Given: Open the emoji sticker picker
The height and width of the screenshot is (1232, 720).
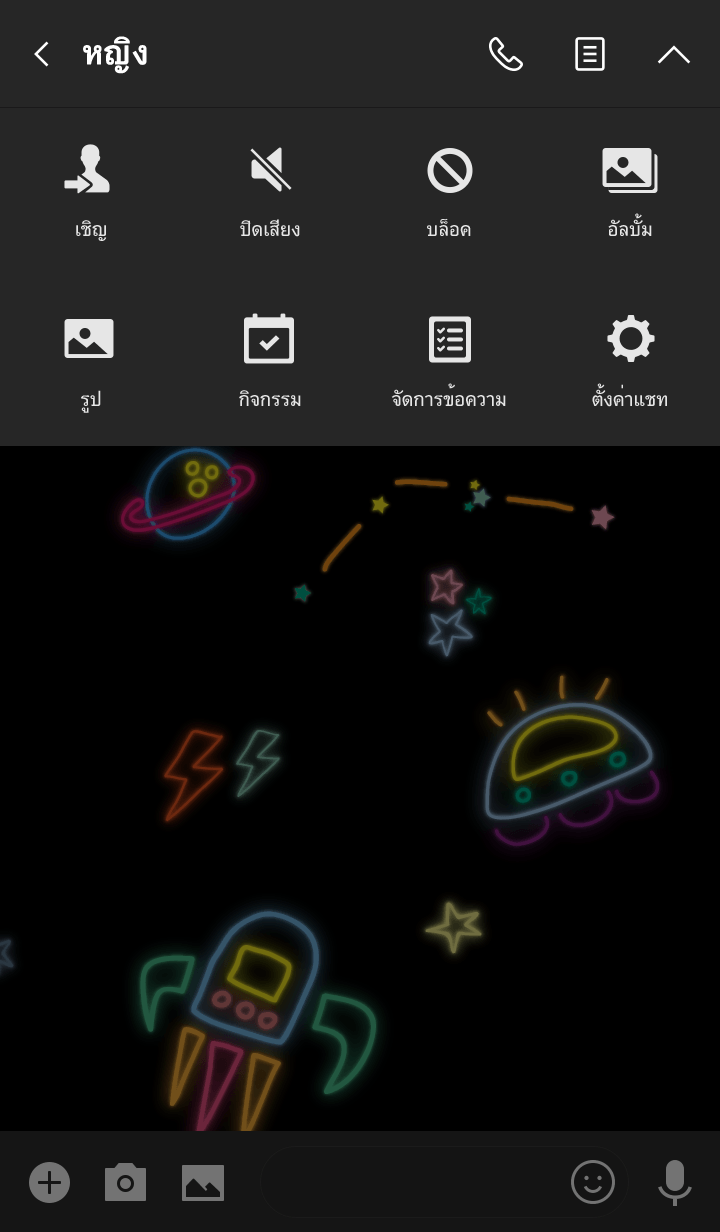Looking at the screenshot, I should (x=592, y=1182).
